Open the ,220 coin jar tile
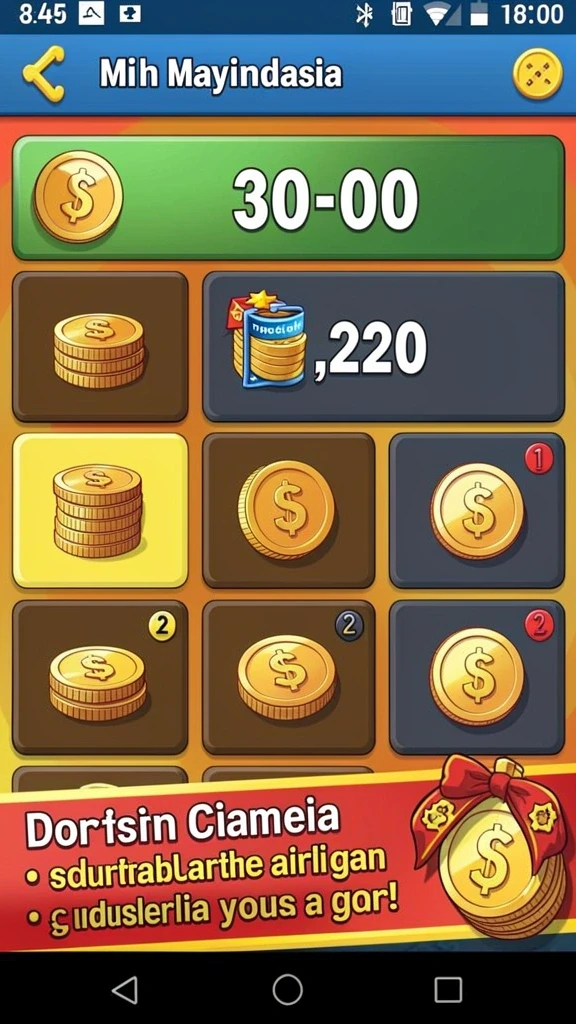 point(383,346)
